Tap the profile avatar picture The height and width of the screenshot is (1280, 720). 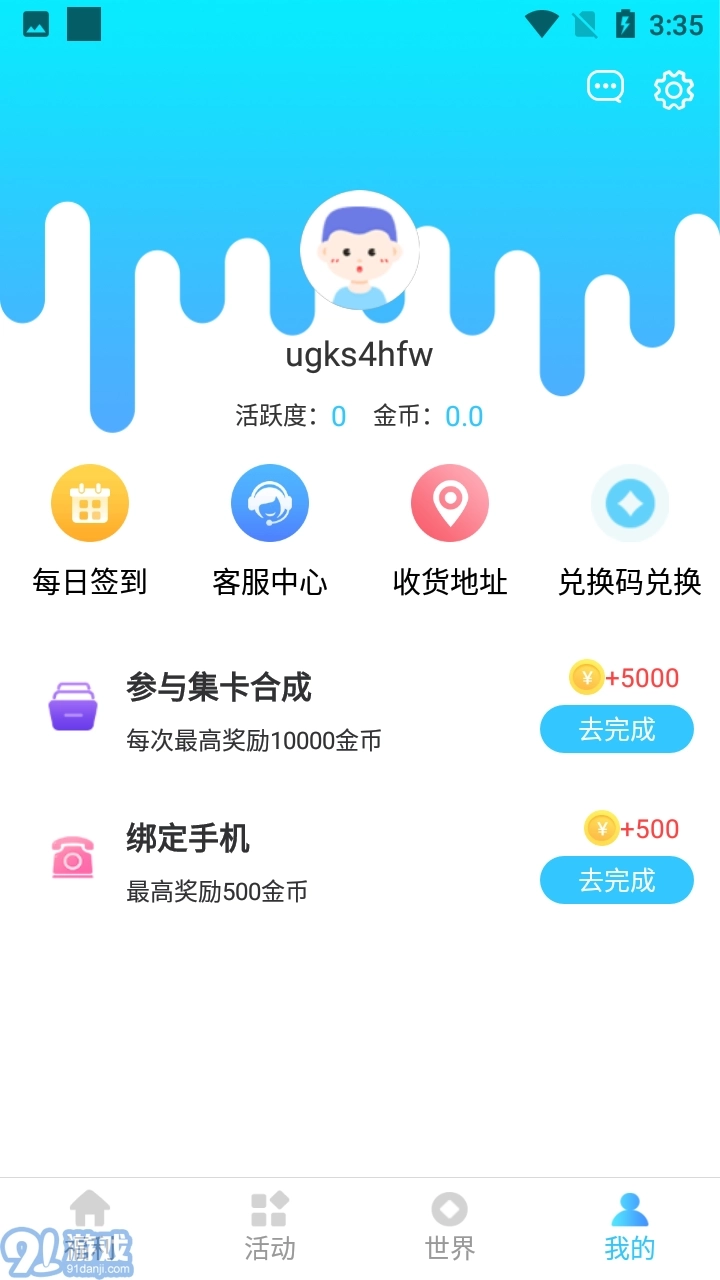coord(360,250)
